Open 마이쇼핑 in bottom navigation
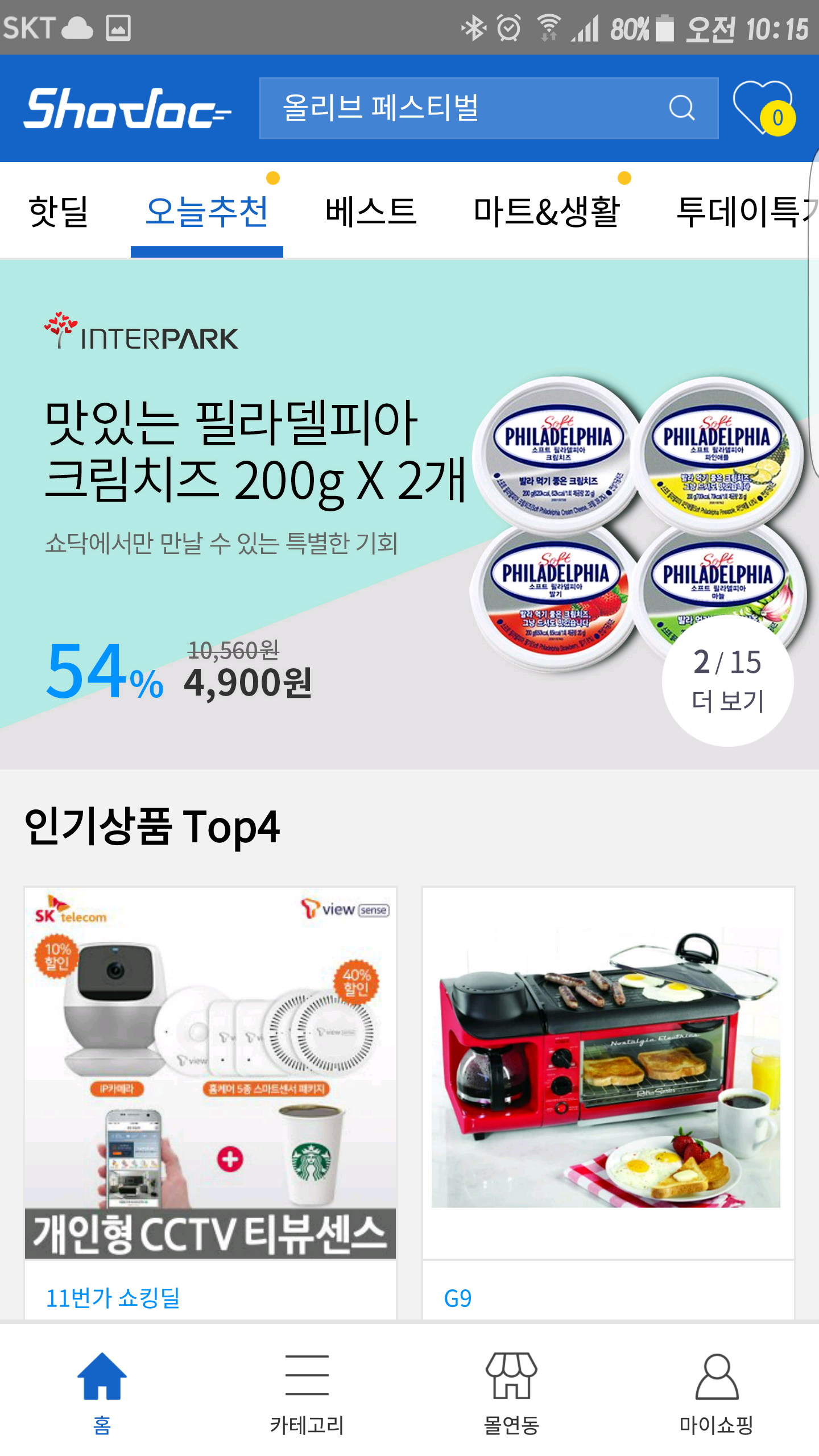 (x=716, y=1391)
